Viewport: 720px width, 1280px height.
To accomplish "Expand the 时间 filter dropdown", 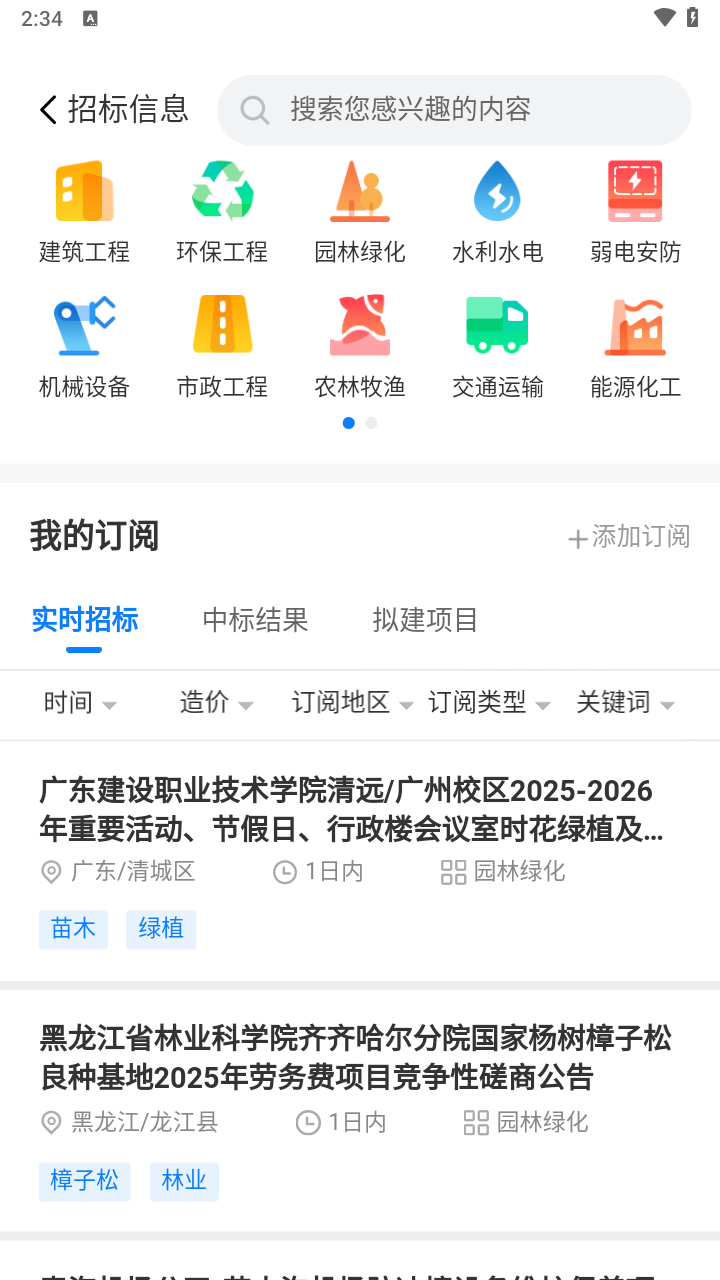I will point(80,703).
